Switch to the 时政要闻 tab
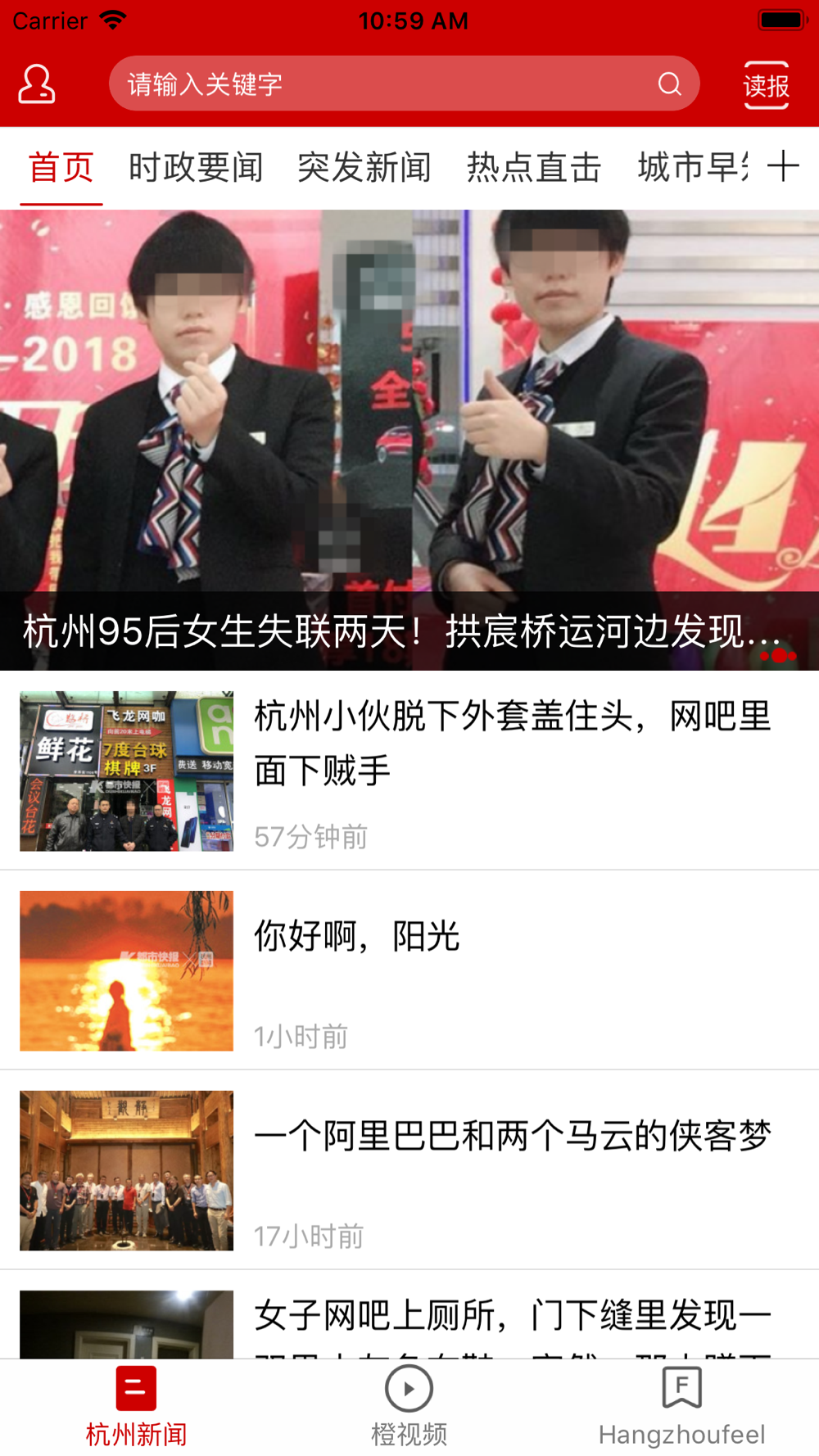Screen dimensions: 819x1456 coord(196,168)
